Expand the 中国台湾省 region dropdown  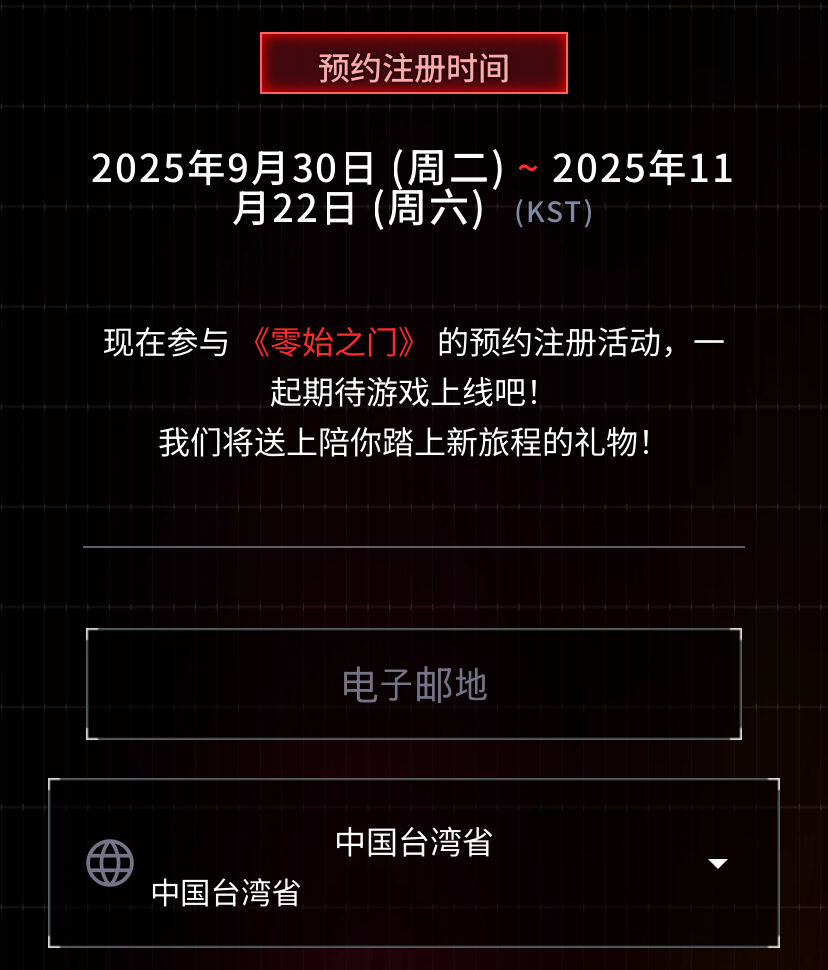click(716, 863)
